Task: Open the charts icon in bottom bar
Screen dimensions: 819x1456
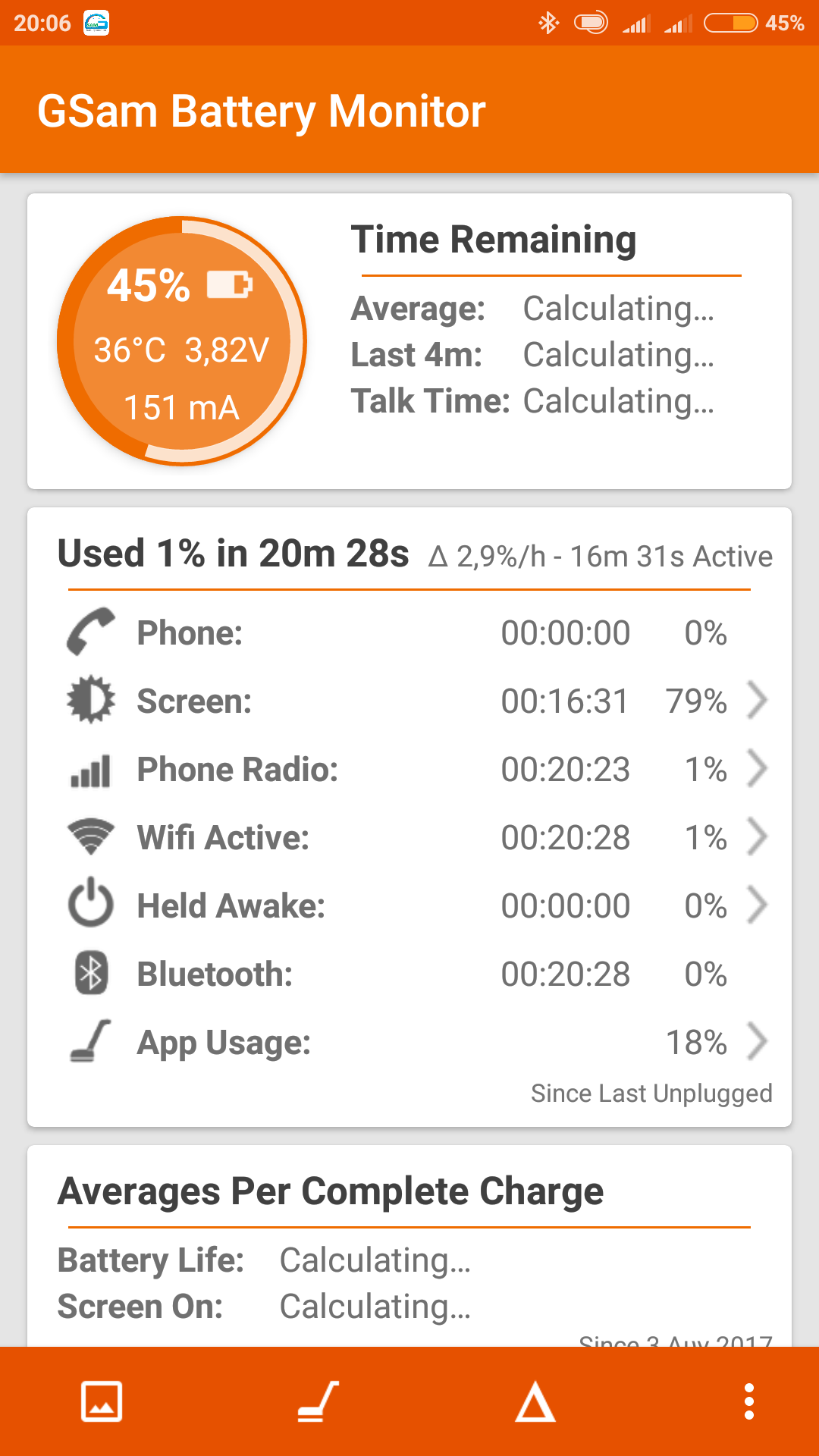Action: point(102,1401)
